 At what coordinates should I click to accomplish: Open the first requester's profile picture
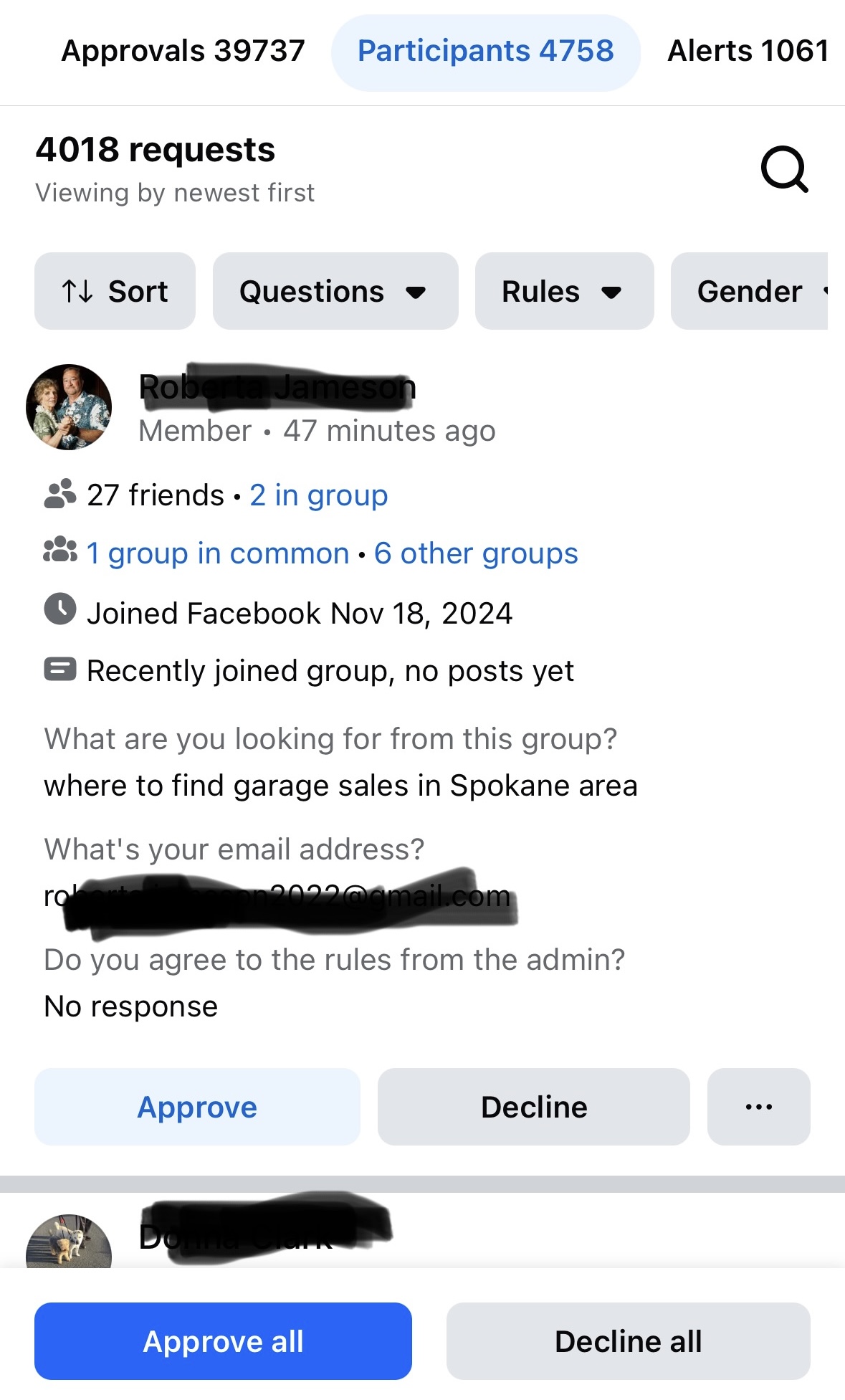69,407
